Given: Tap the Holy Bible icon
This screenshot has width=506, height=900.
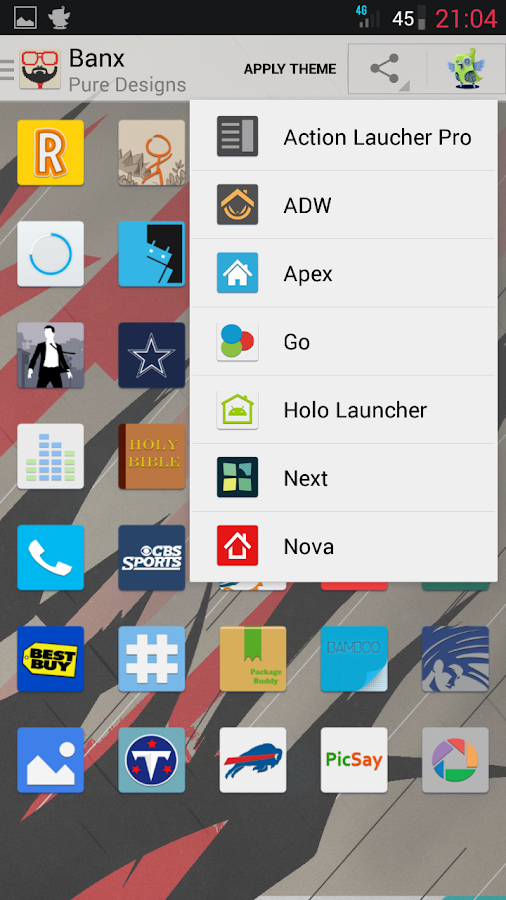Looking at the screenshot, I should click(x=151, y=456).
